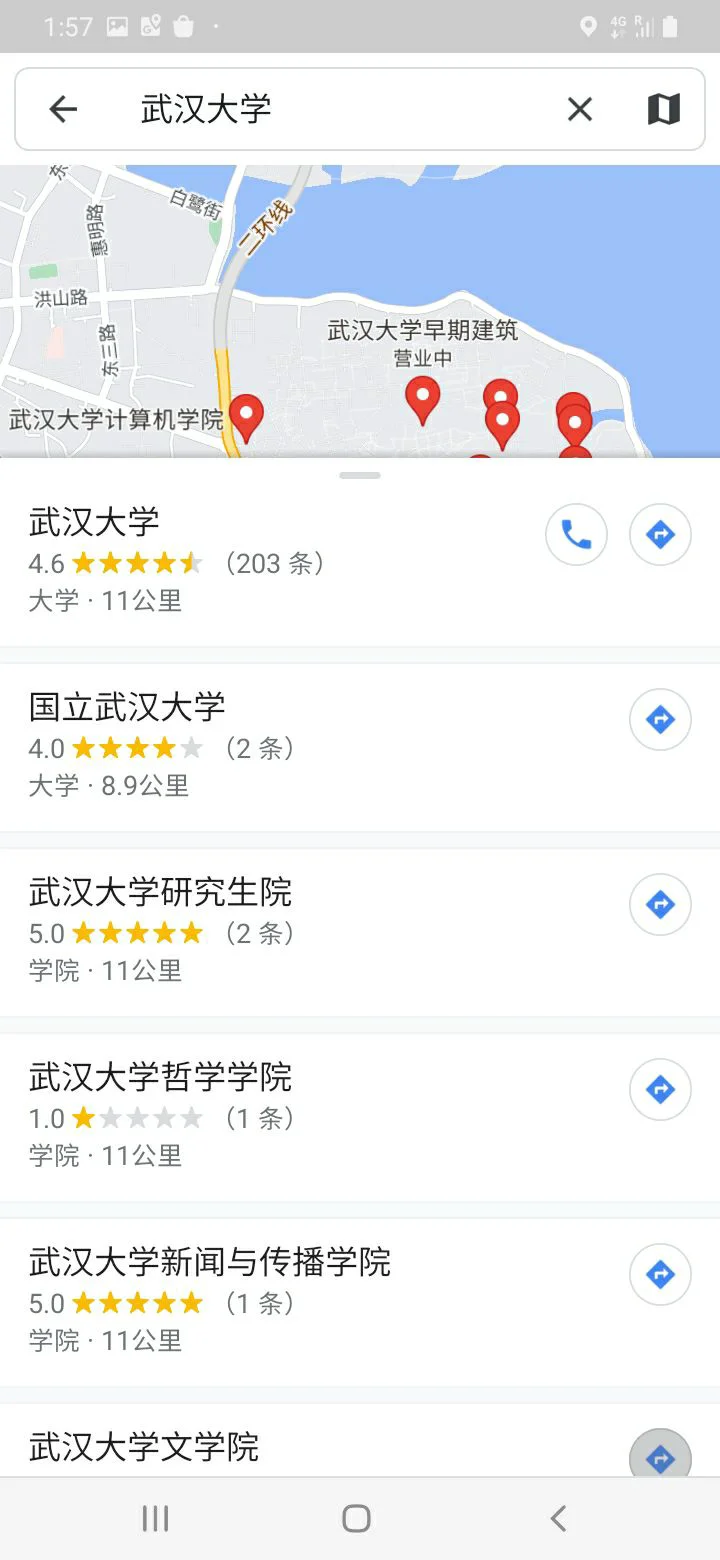Tap the 武汉大学早期建筑 map pin
Image resolution: width=720 pixels, height=1560 pixels.
(423, 400)
